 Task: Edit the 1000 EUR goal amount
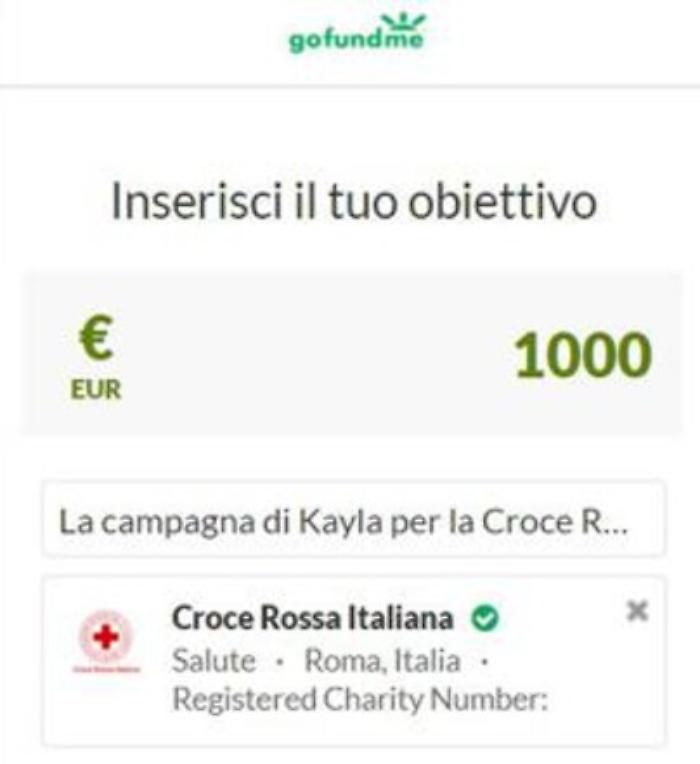pyautogui.click(x=582, y=357)
